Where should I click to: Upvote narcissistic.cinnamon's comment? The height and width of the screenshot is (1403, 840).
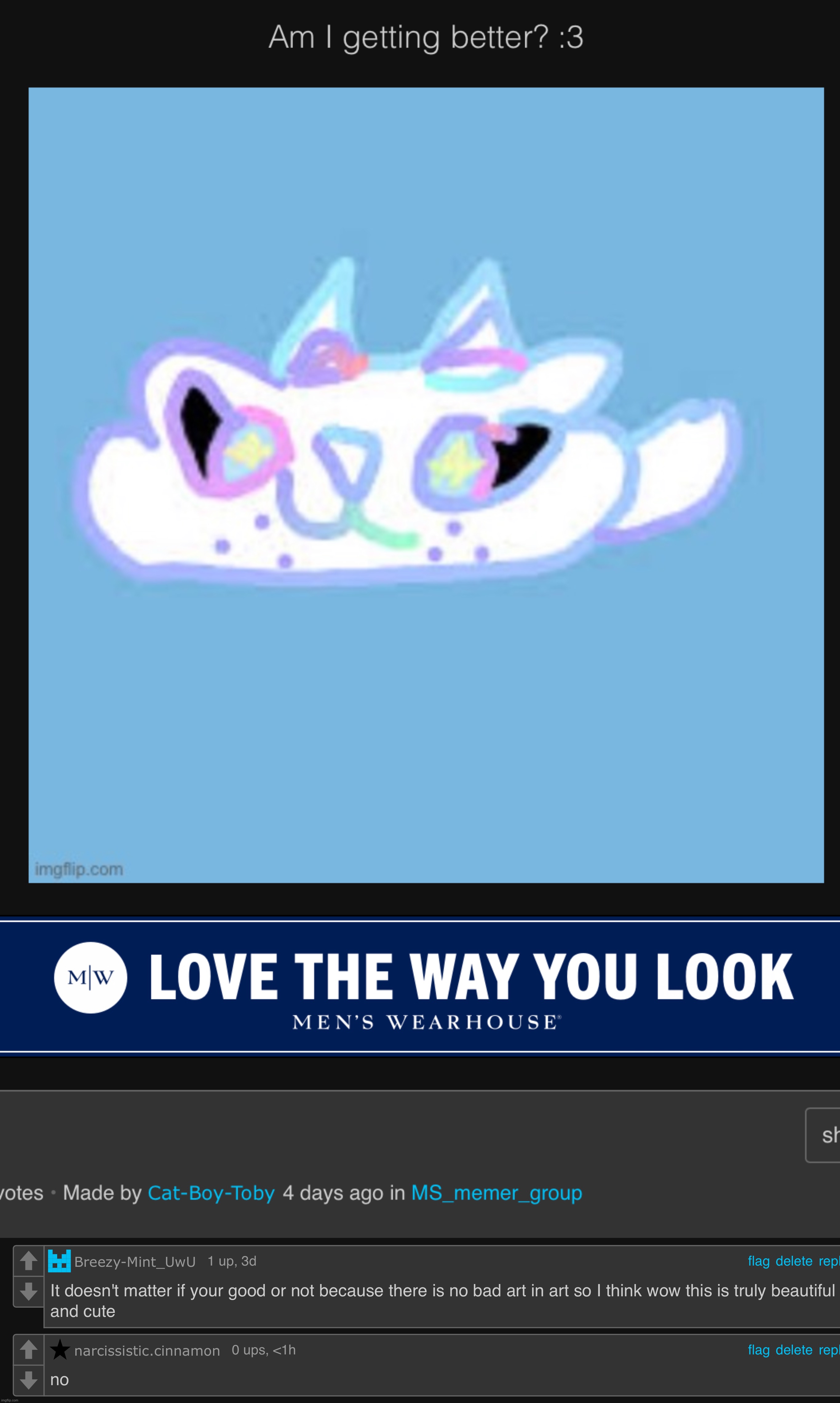coord(28,1349)
